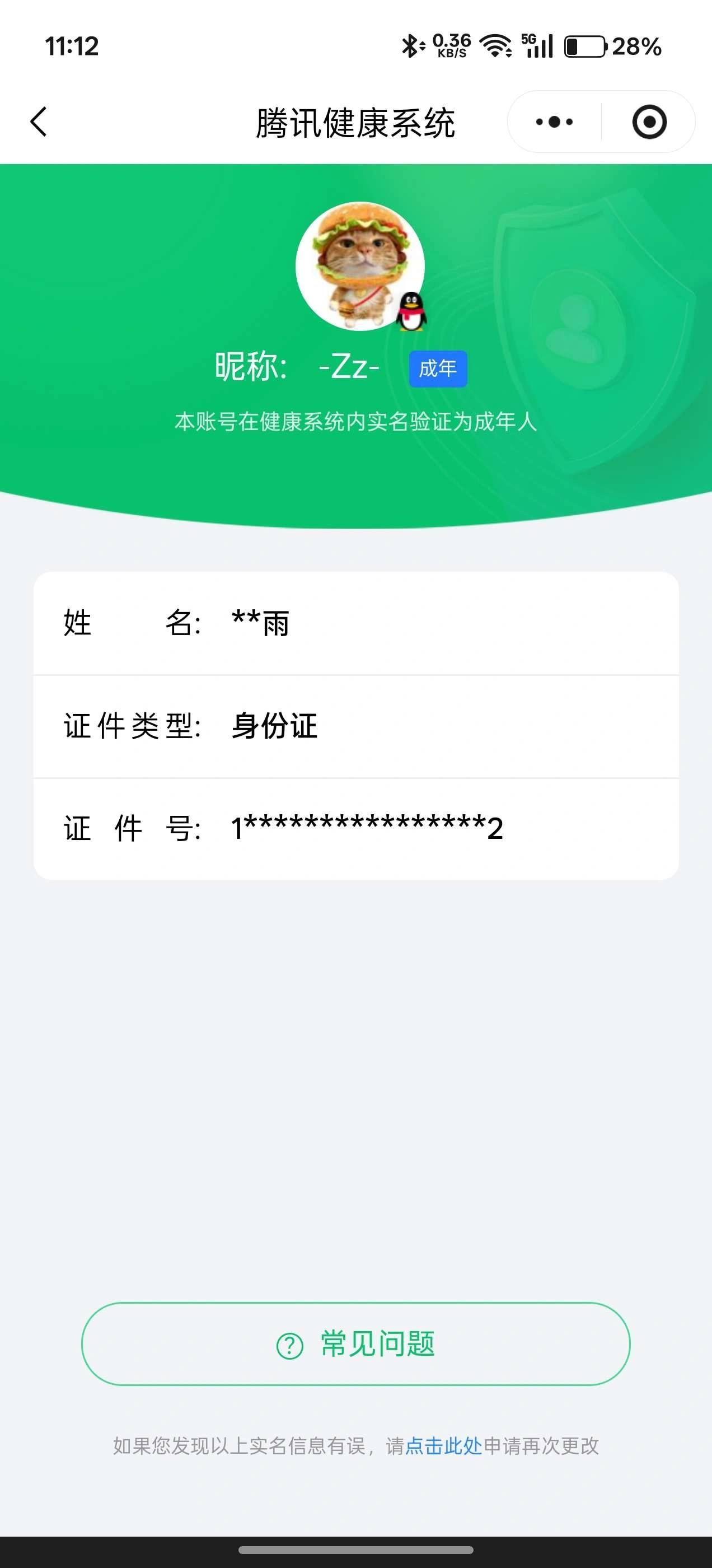The image size is (712, 1568).
Task: Tap the clock showing 11:12
Action: [x=71, y=47]
